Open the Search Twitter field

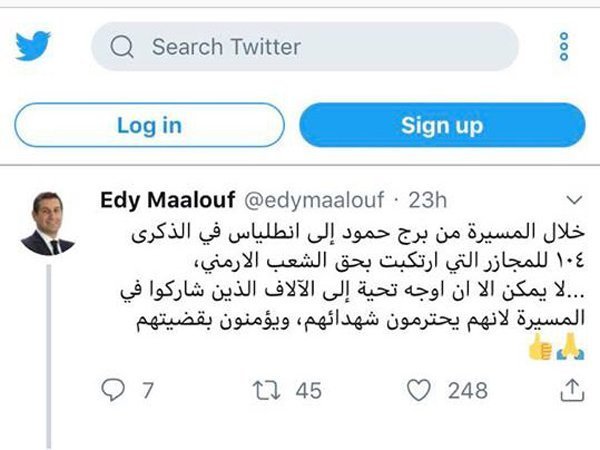305,46
